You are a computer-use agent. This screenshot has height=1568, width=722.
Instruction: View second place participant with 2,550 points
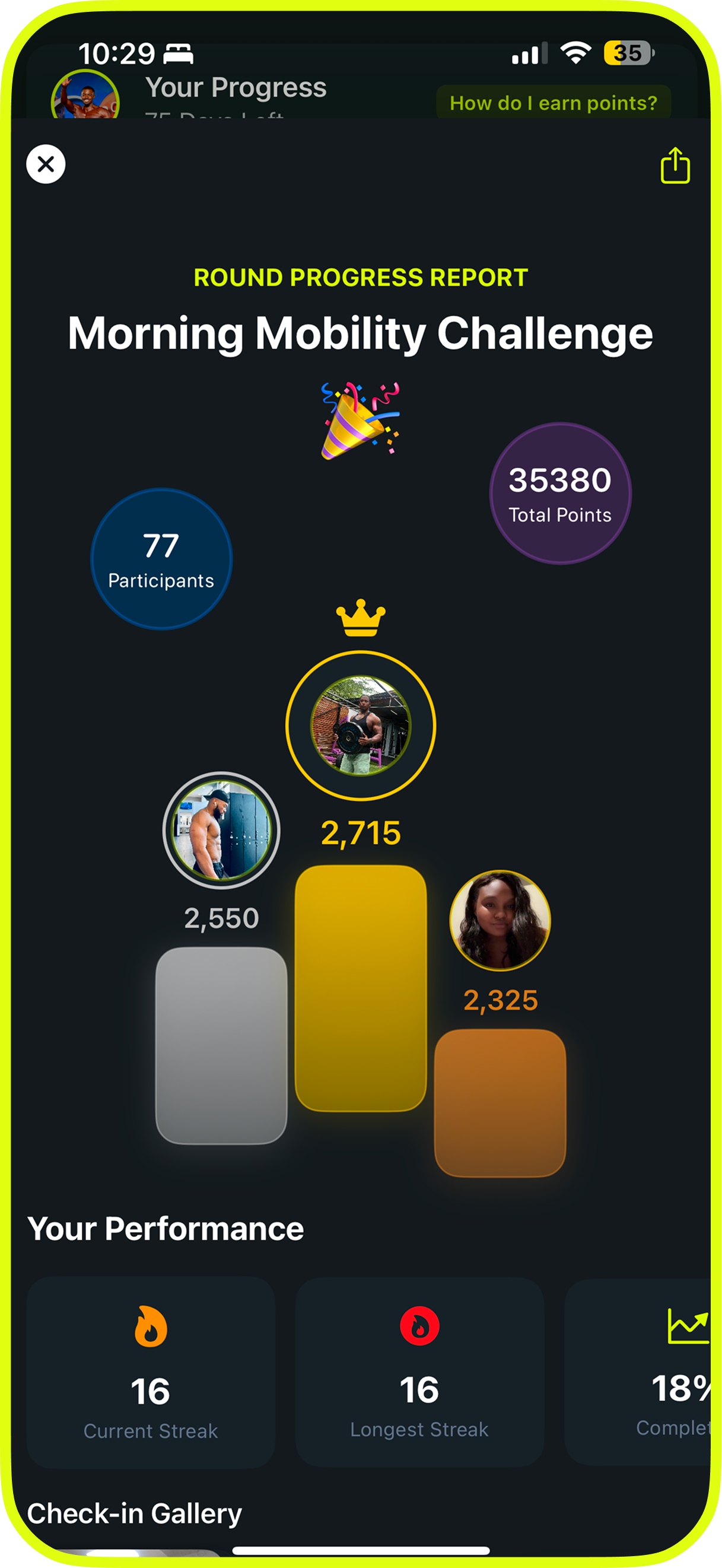tap(221, 830)
